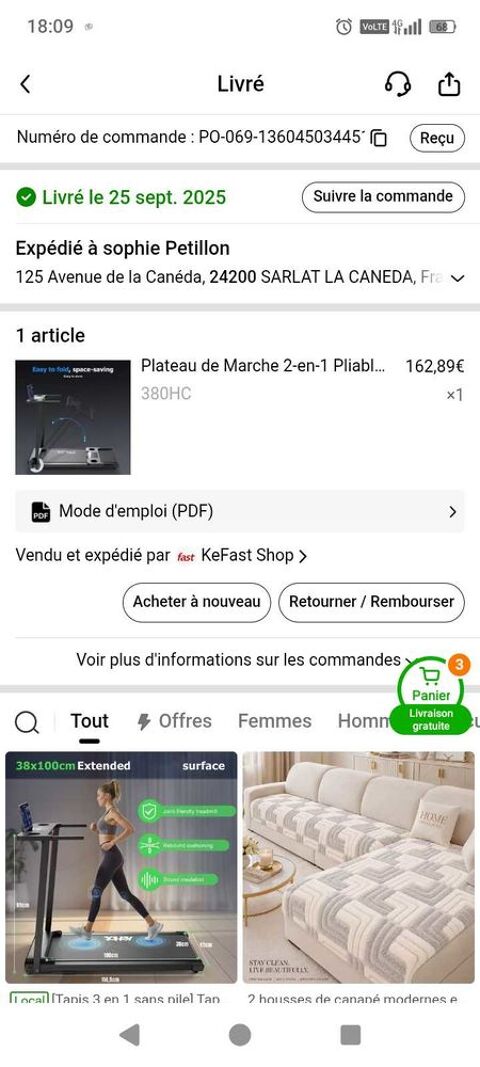Tap Suivre la commande
480x1067 pixels.
pos(383,197)
